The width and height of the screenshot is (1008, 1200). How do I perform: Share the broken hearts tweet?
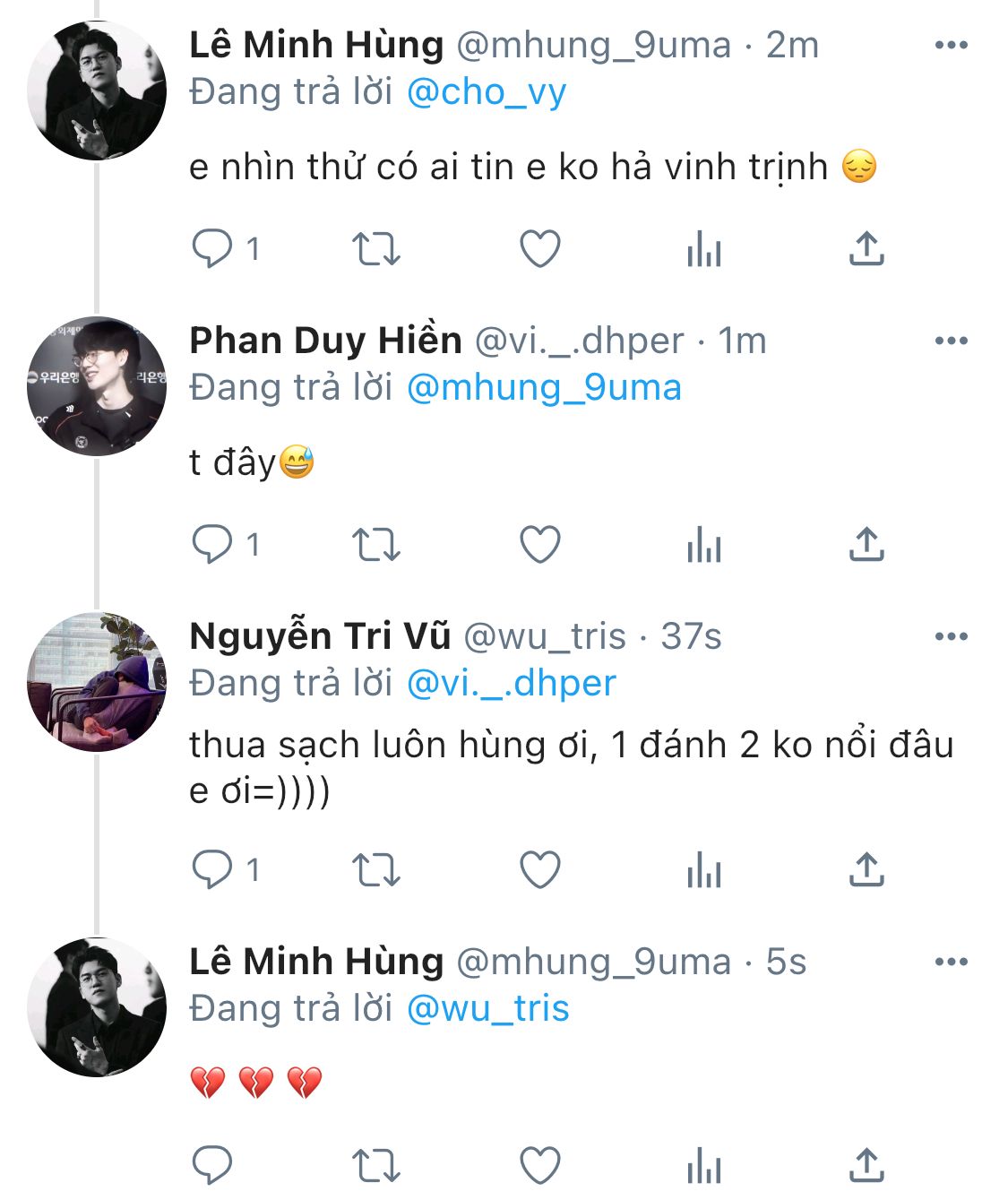[866, 1165]
